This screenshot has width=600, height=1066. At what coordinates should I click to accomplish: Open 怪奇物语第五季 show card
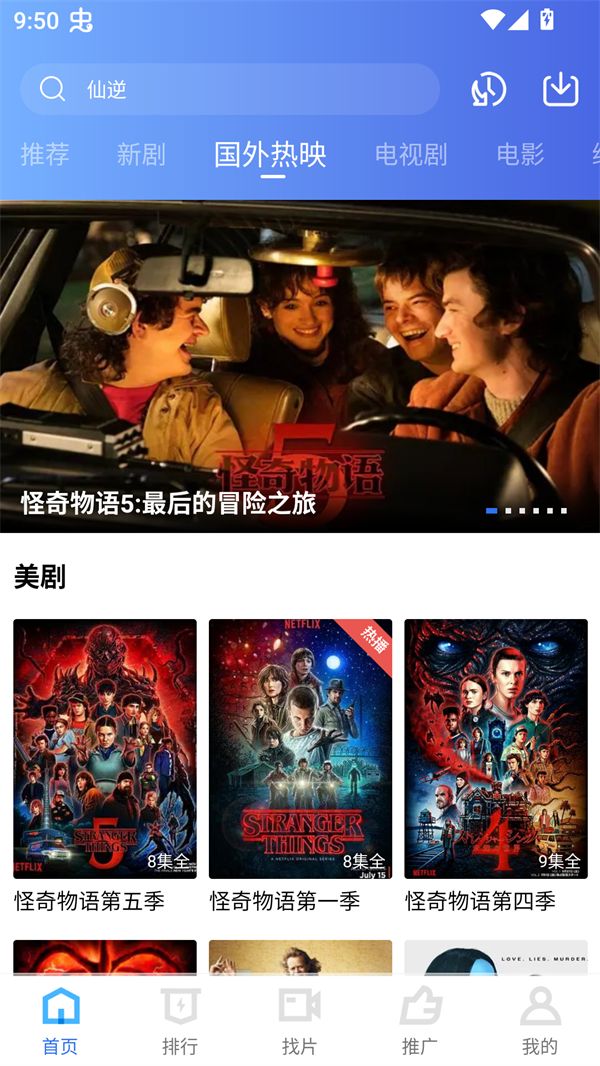click(x=105, y=749)
